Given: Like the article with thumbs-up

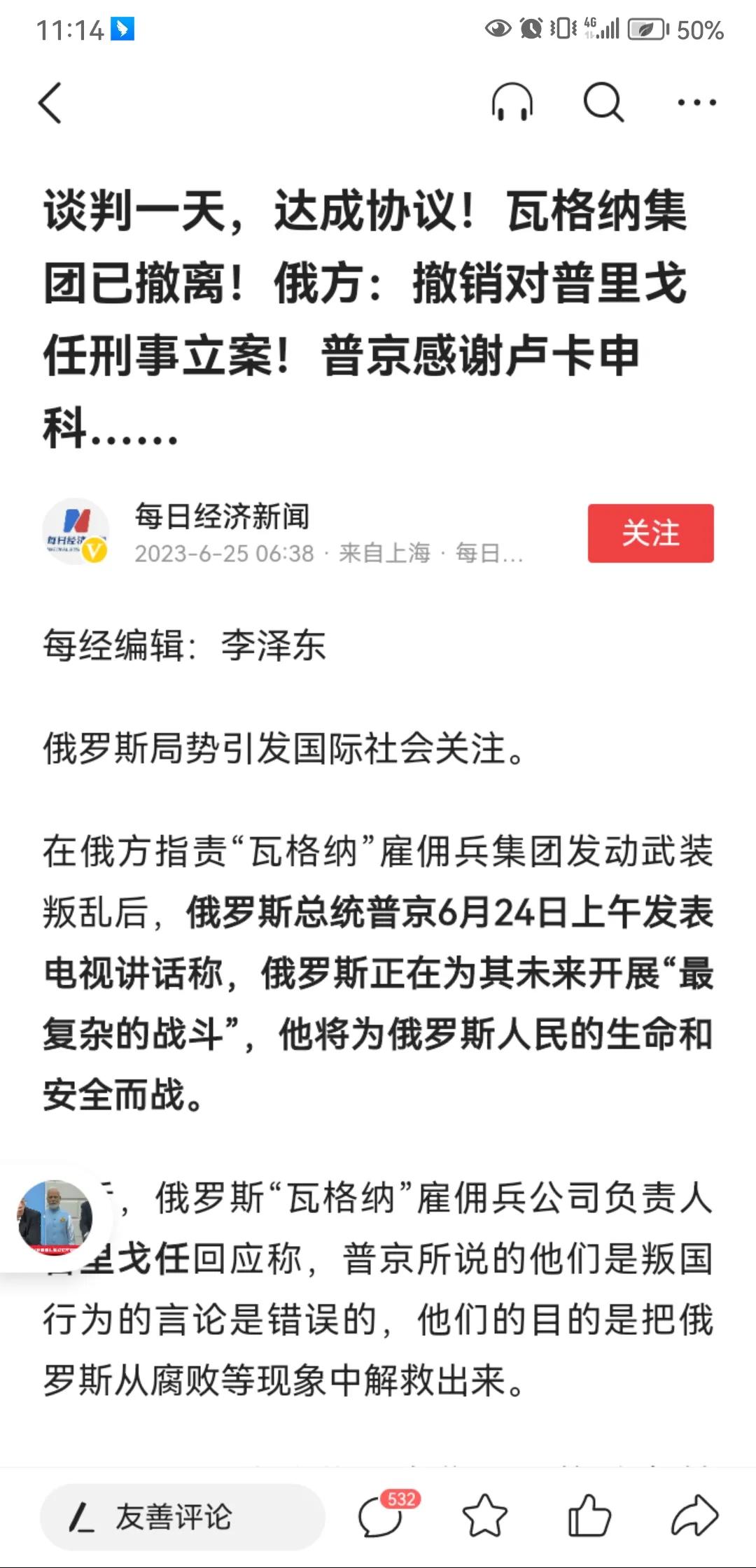Looking at the screenshot, I should point(589,1517).
